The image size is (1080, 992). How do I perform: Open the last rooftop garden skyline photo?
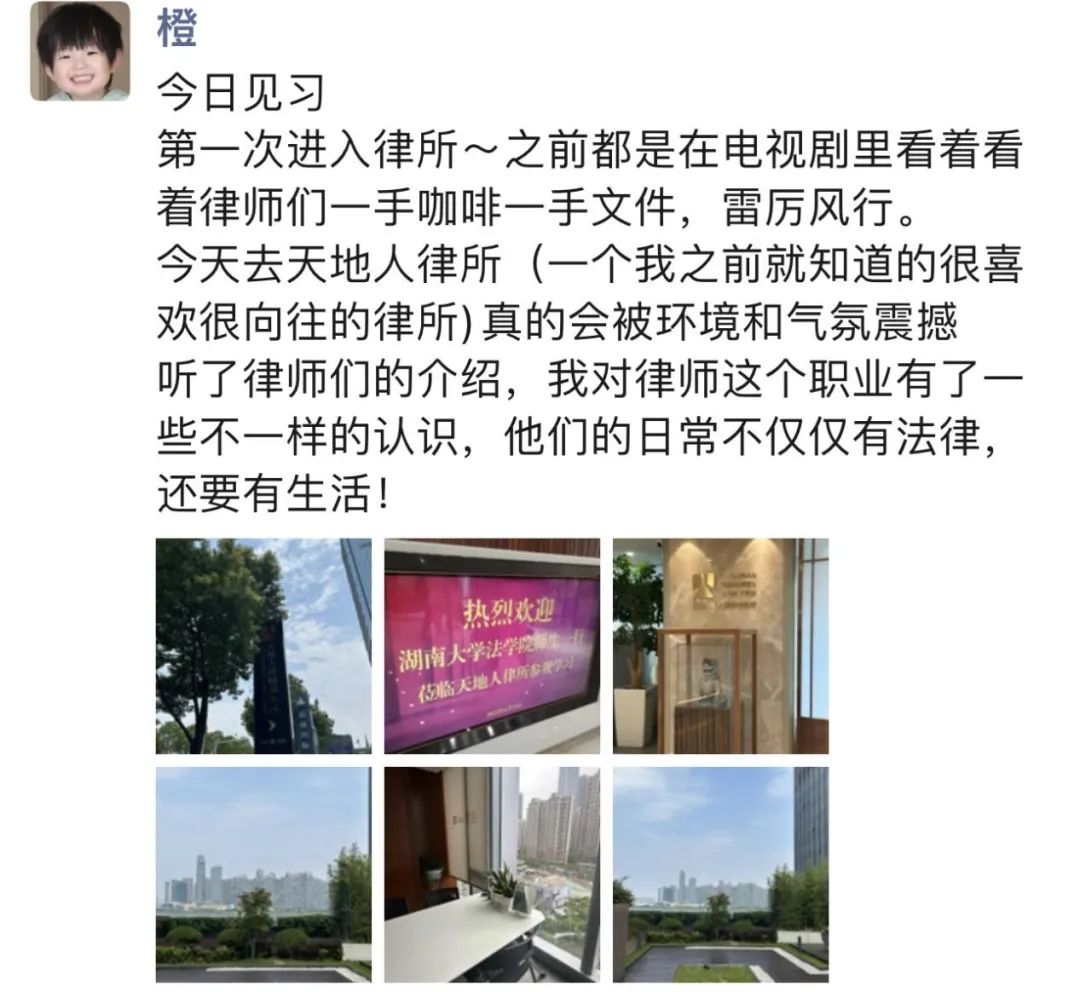click(720, 875)
